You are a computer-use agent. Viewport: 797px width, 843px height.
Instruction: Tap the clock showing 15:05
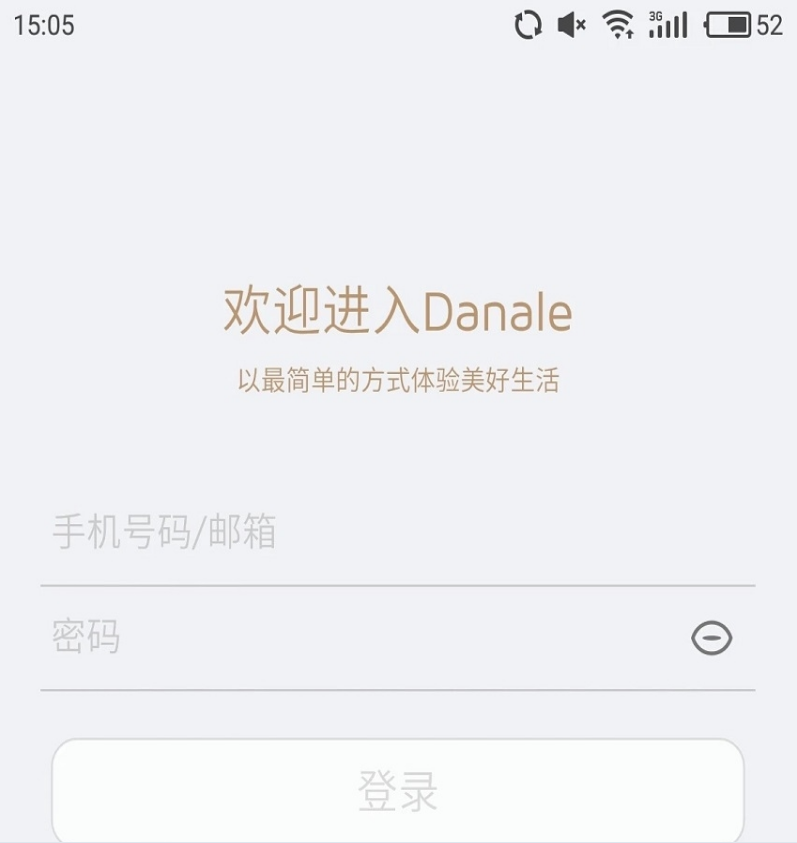(x=47, y=25)
